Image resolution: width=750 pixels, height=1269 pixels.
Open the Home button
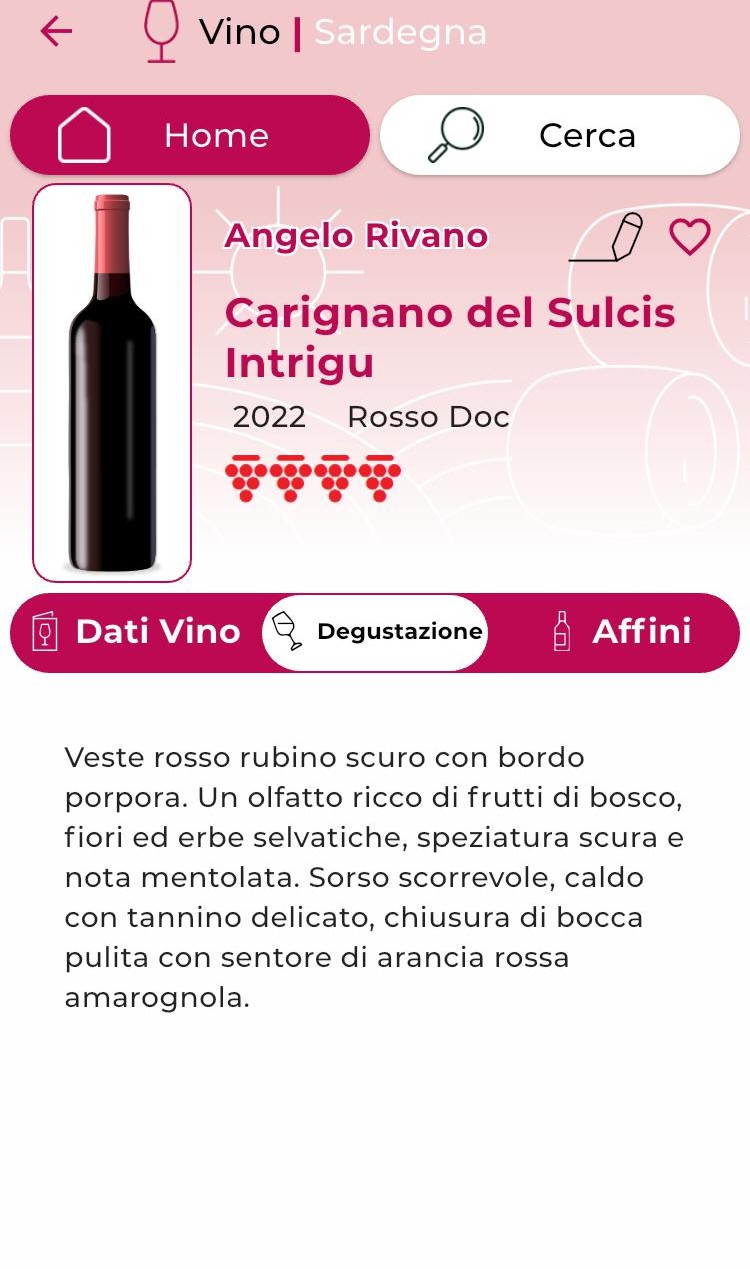tap(190, 135)
